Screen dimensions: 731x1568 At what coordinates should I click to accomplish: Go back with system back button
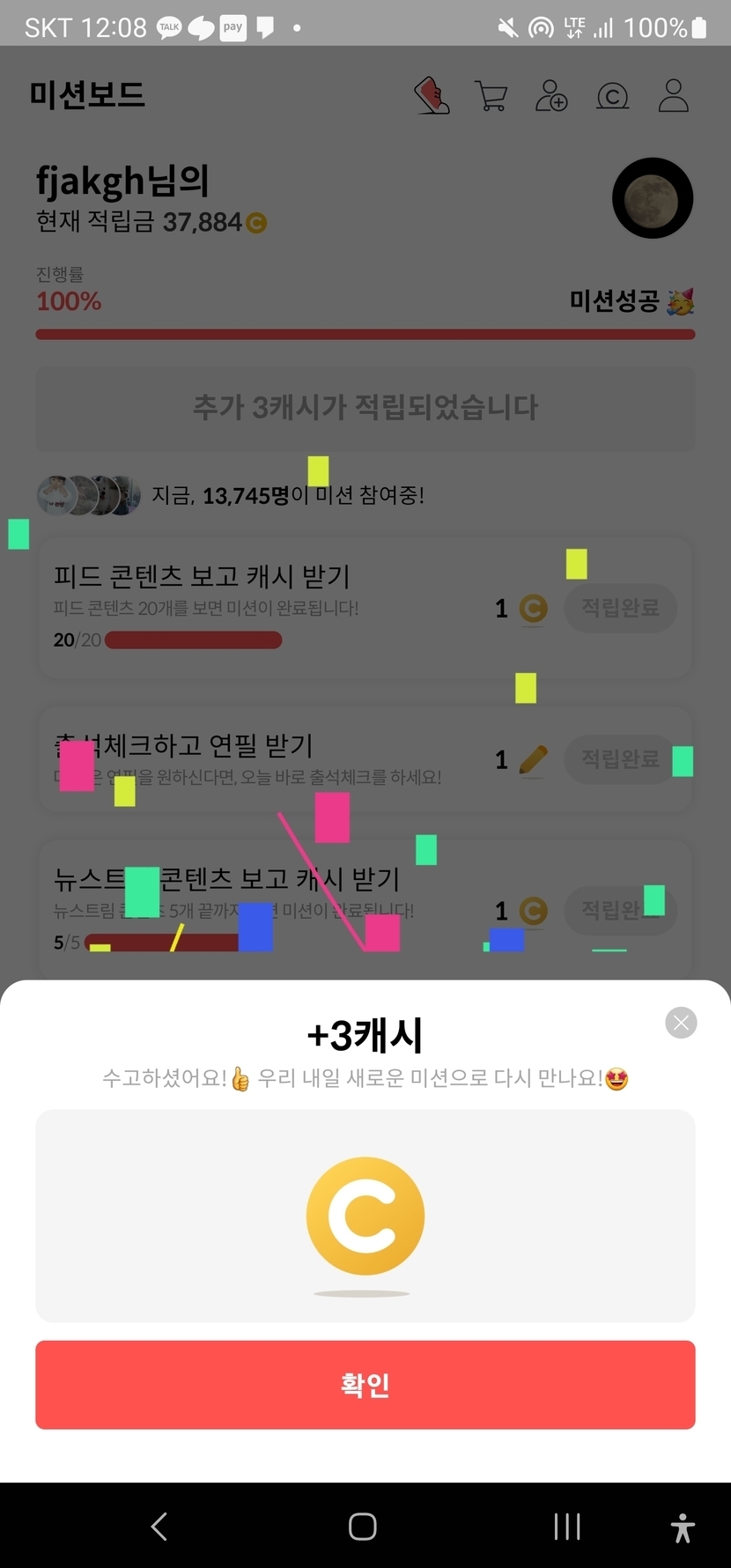click(159, 1527)
